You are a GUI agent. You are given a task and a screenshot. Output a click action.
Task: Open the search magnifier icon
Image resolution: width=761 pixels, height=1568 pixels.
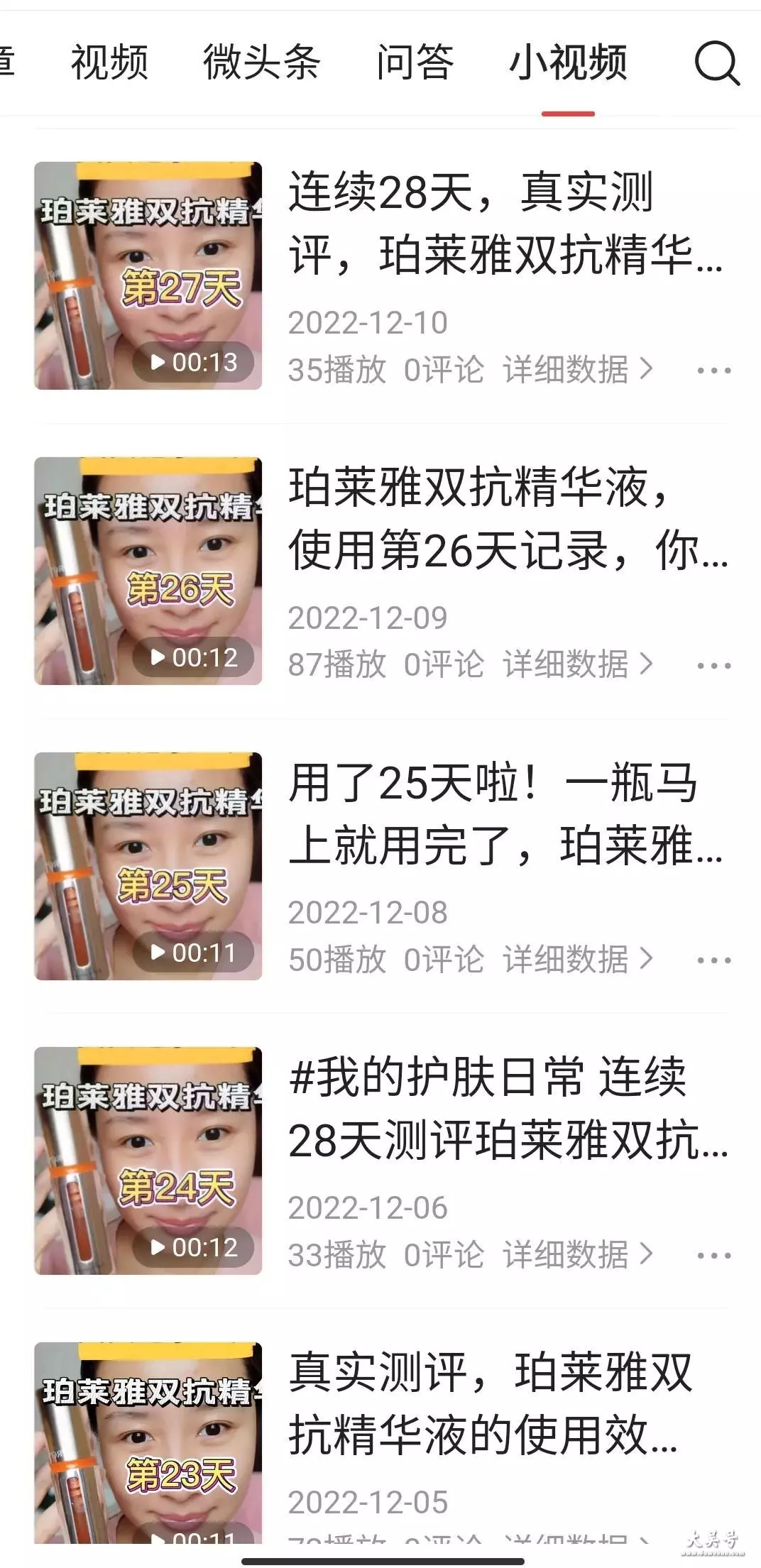click(717, 63)
